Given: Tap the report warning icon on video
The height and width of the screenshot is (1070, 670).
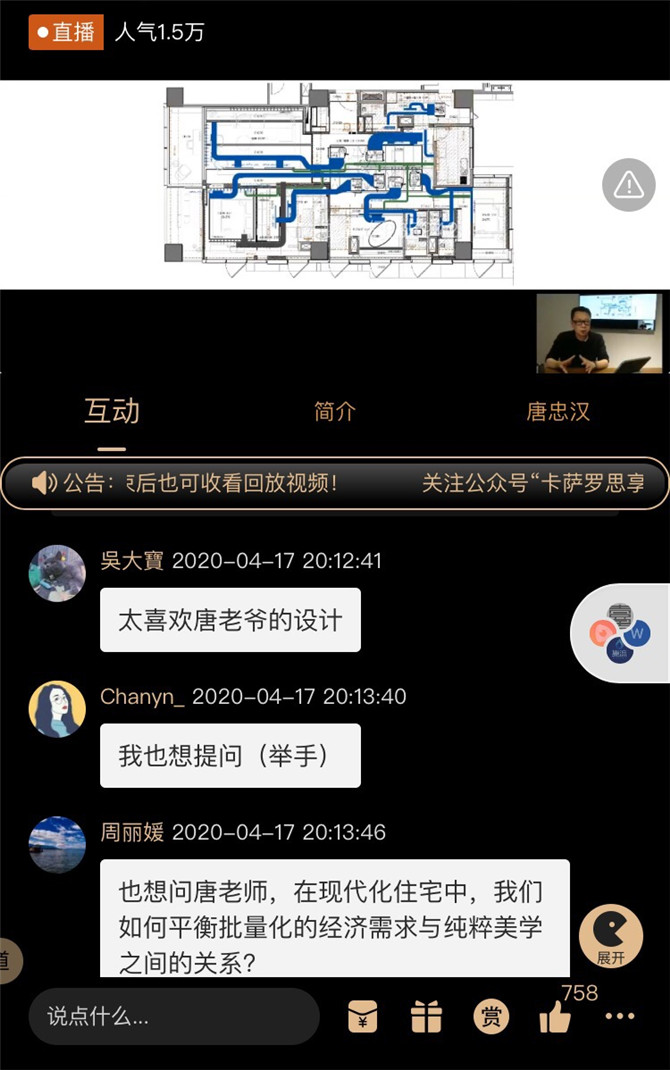Looking at the screenshot, I should (x=628, y=184).
